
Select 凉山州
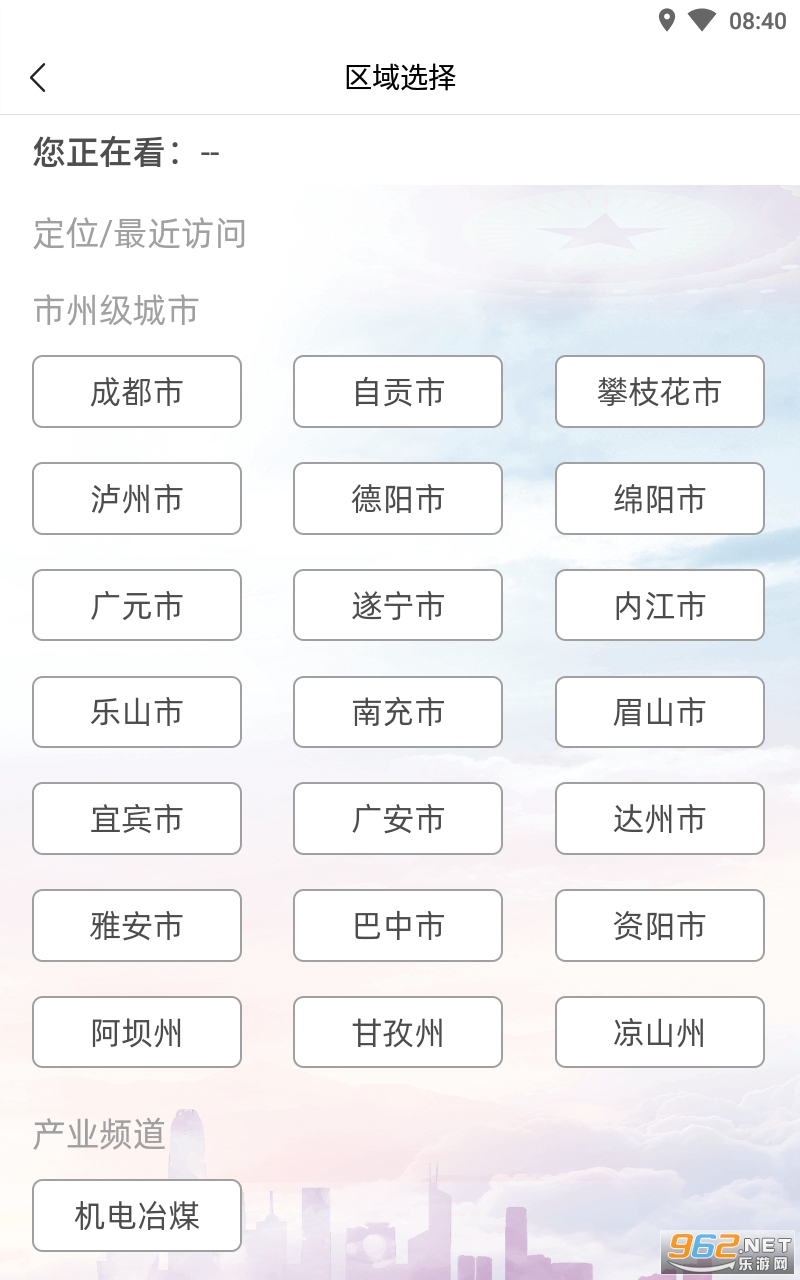click(x=659, y=1033)
